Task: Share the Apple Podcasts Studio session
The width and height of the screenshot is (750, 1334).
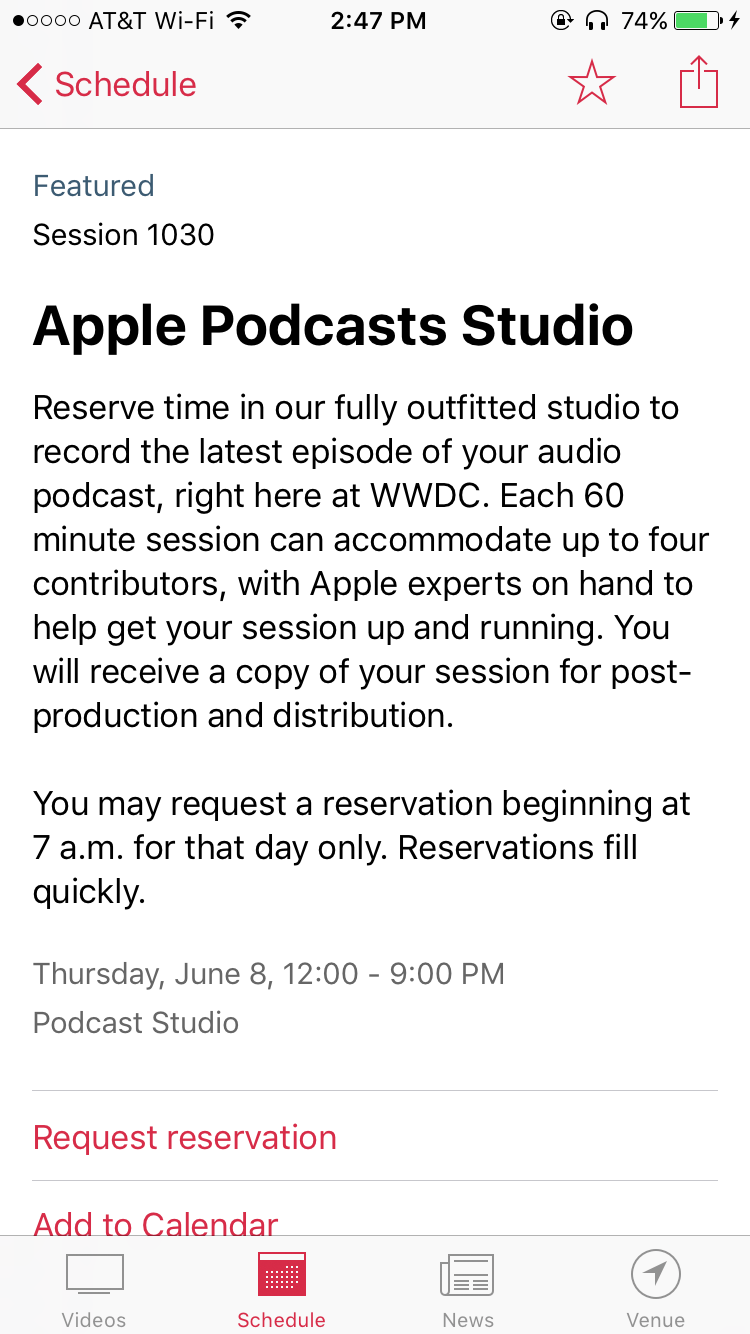Action: [699, 82]
